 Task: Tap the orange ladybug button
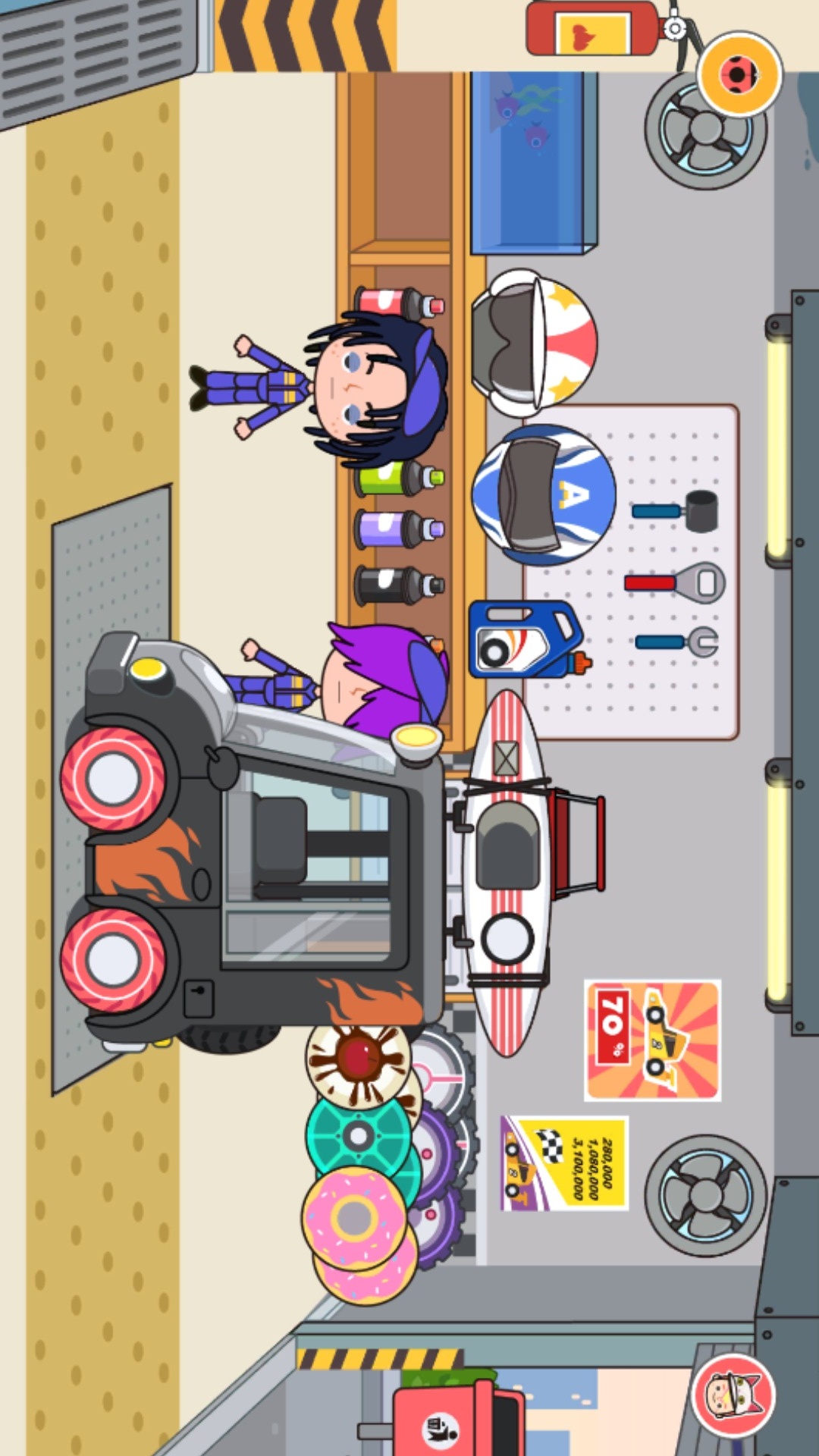[x=739, y=74]
